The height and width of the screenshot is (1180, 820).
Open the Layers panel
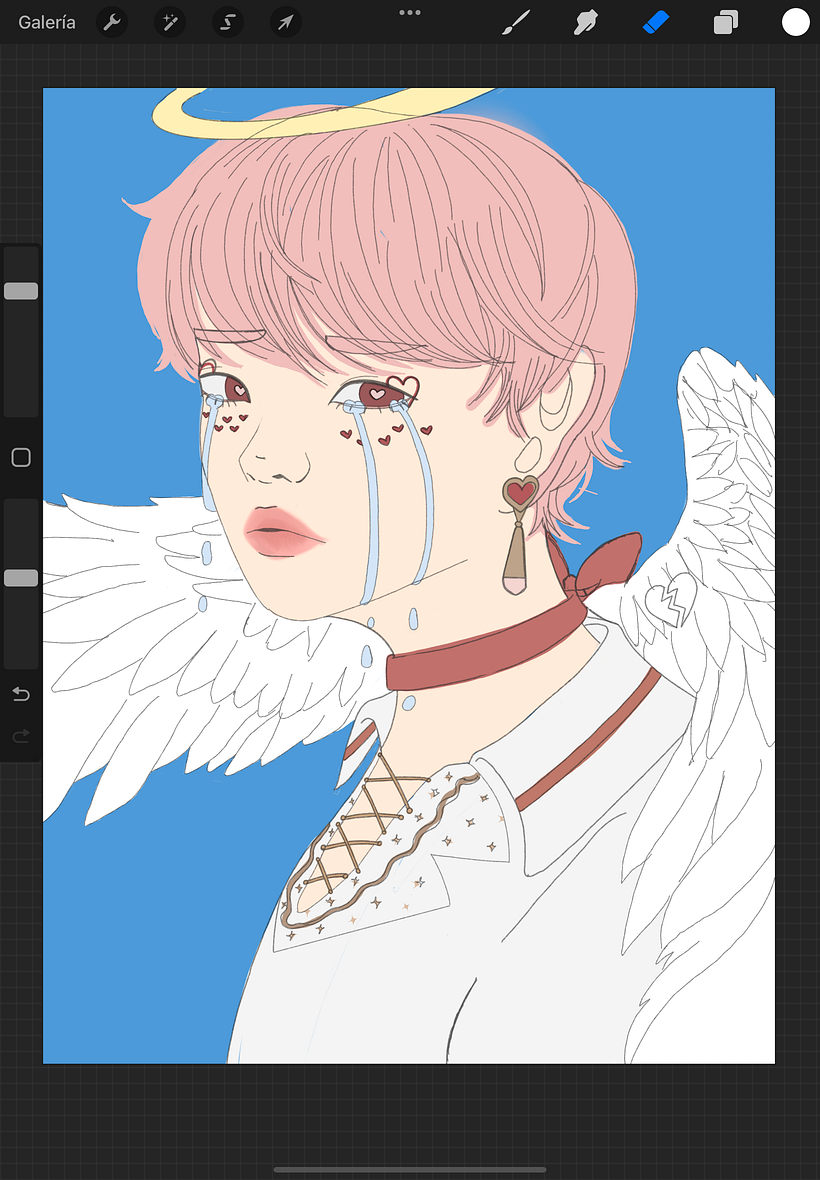[x=726, y=22]
